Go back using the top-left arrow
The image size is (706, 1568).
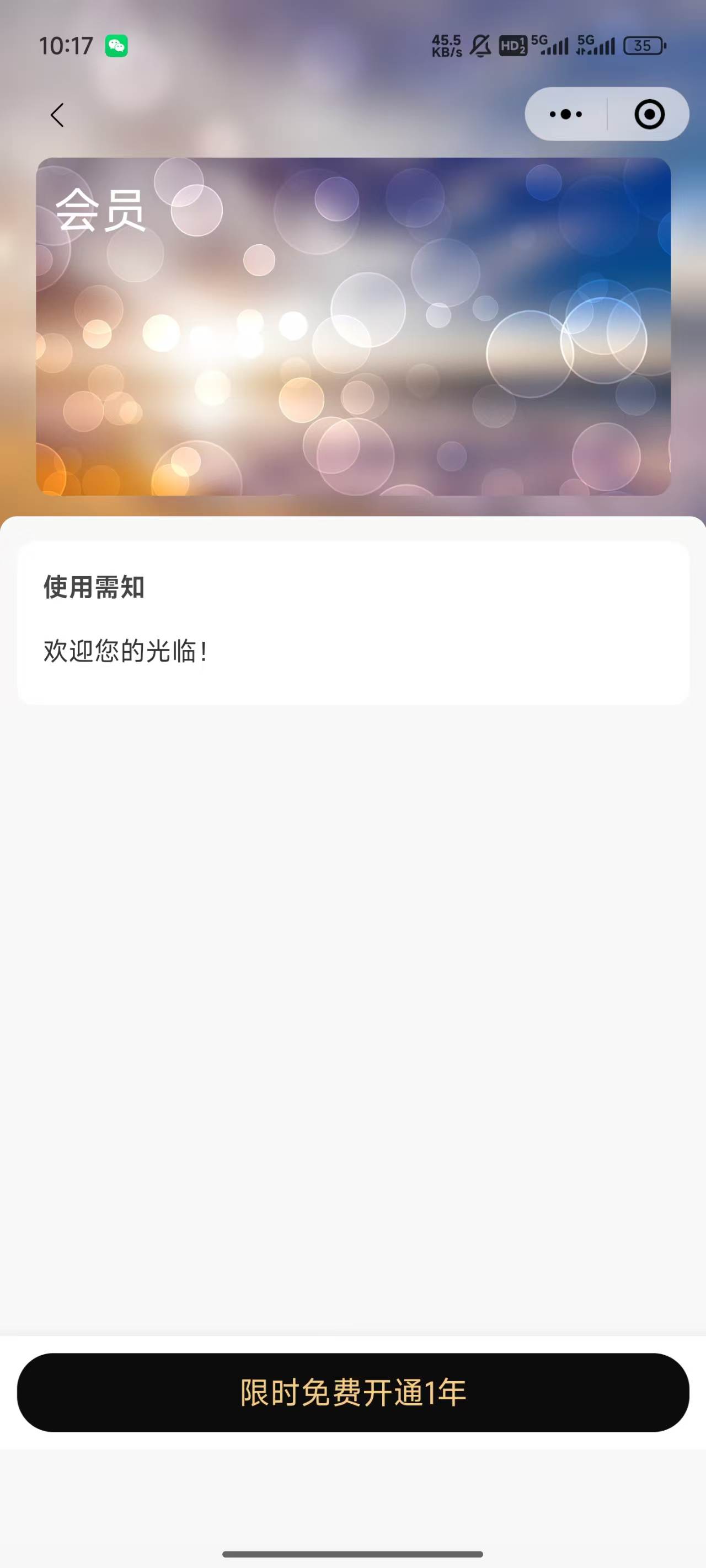coord(57,115)
